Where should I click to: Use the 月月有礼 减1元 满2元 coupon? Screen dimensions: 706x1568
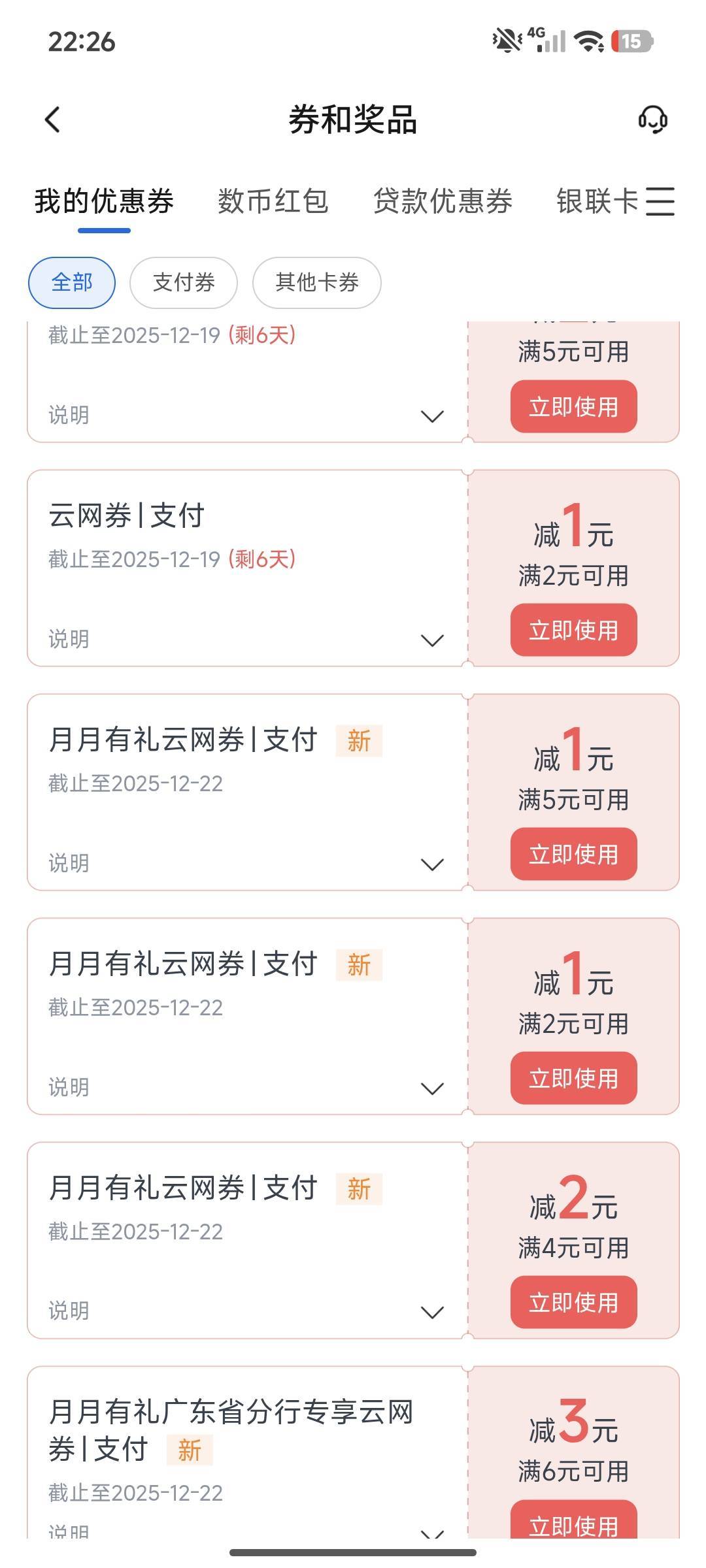(x=573, y=1078)
